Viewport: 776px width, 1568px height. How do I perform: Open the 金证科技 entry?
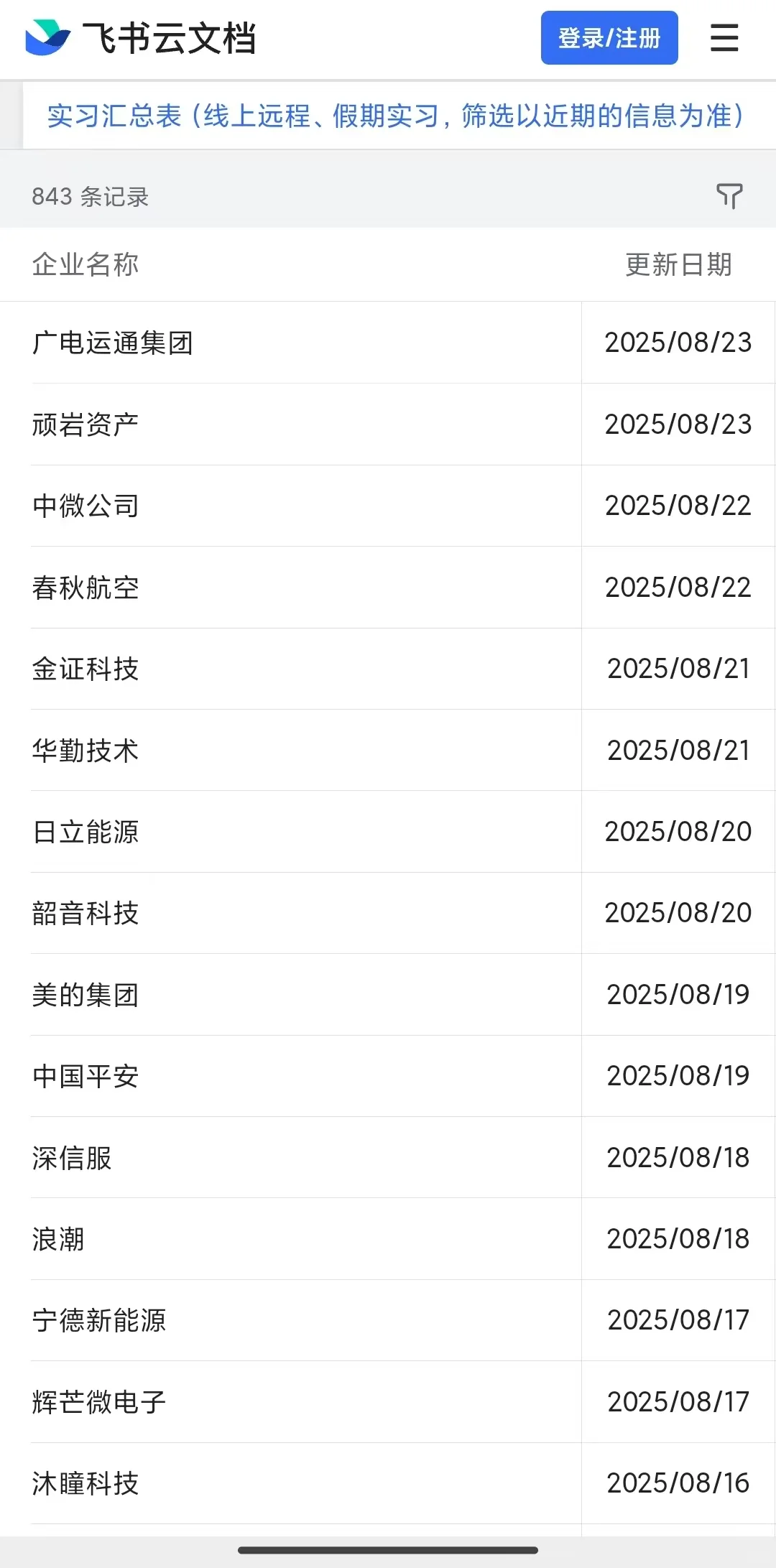click(x=388, y=669)
